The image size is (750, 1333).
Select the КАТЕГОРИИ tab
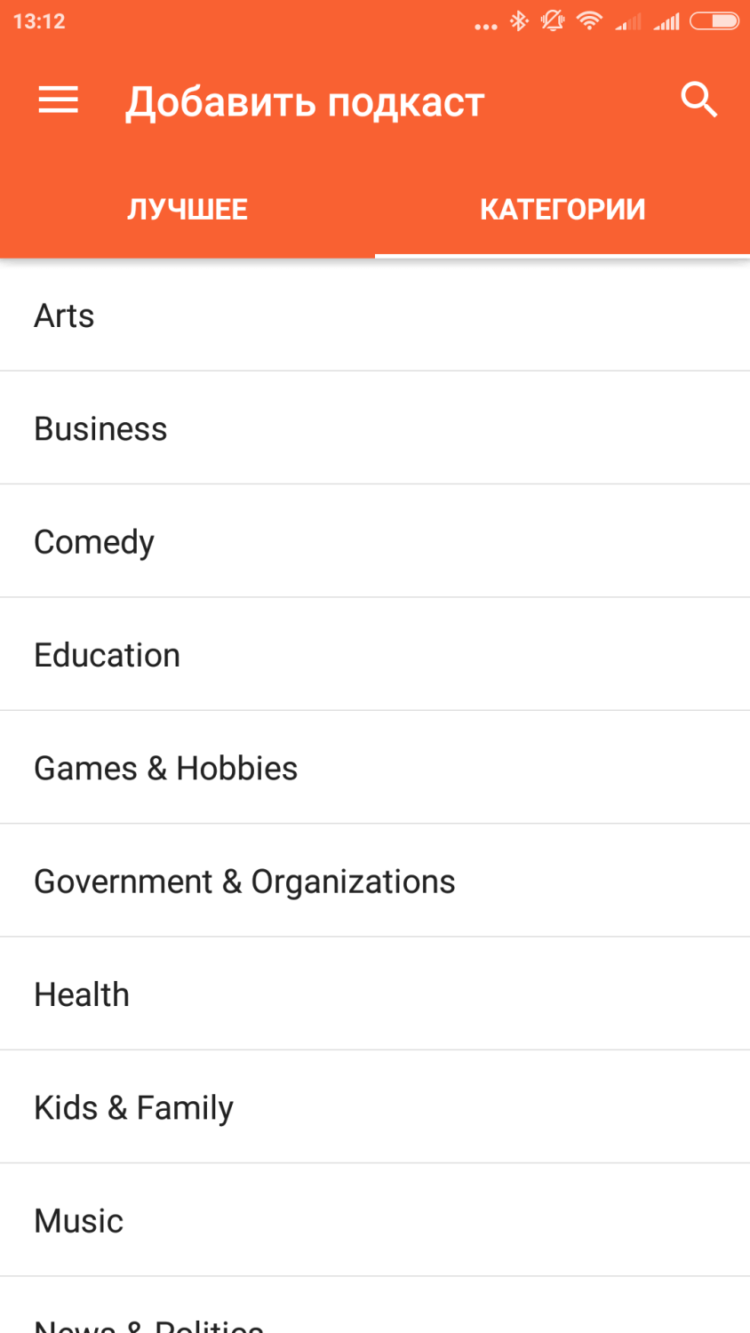(562, 210)
